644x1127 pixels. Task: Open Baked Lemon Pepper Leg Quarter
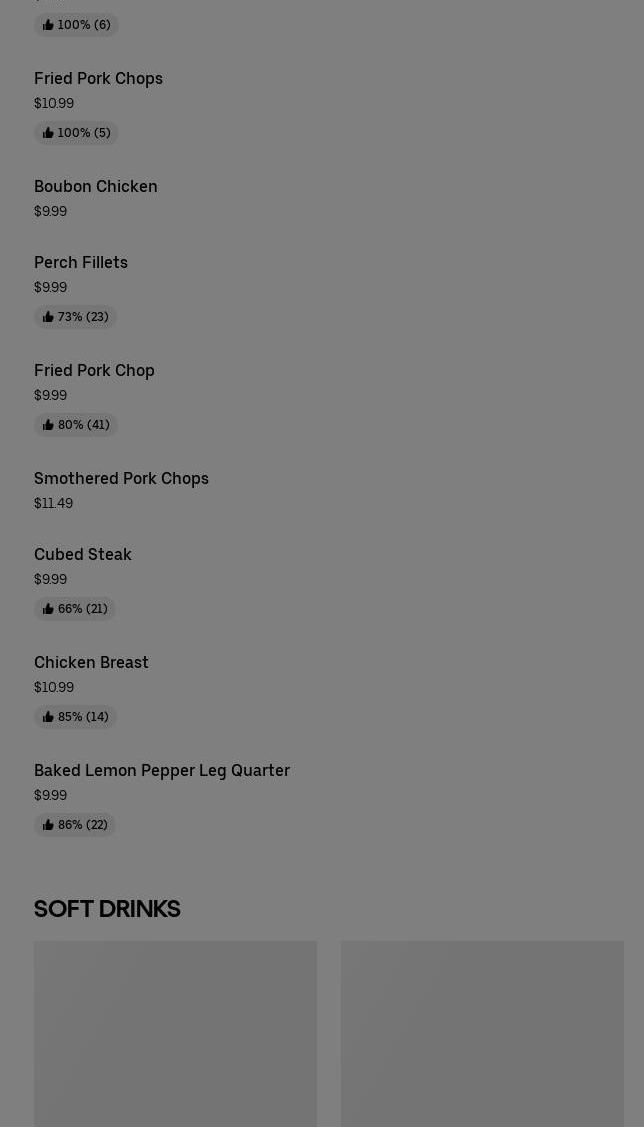162,771
